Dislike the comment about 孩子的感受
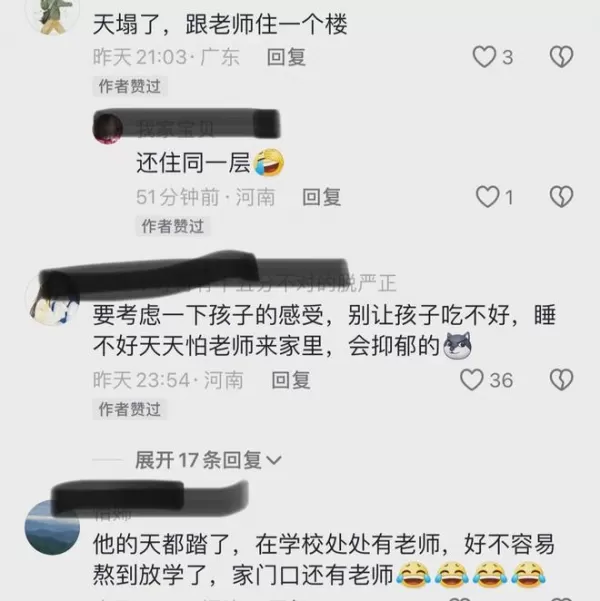The image size is (600, 601). coord(562,380)
